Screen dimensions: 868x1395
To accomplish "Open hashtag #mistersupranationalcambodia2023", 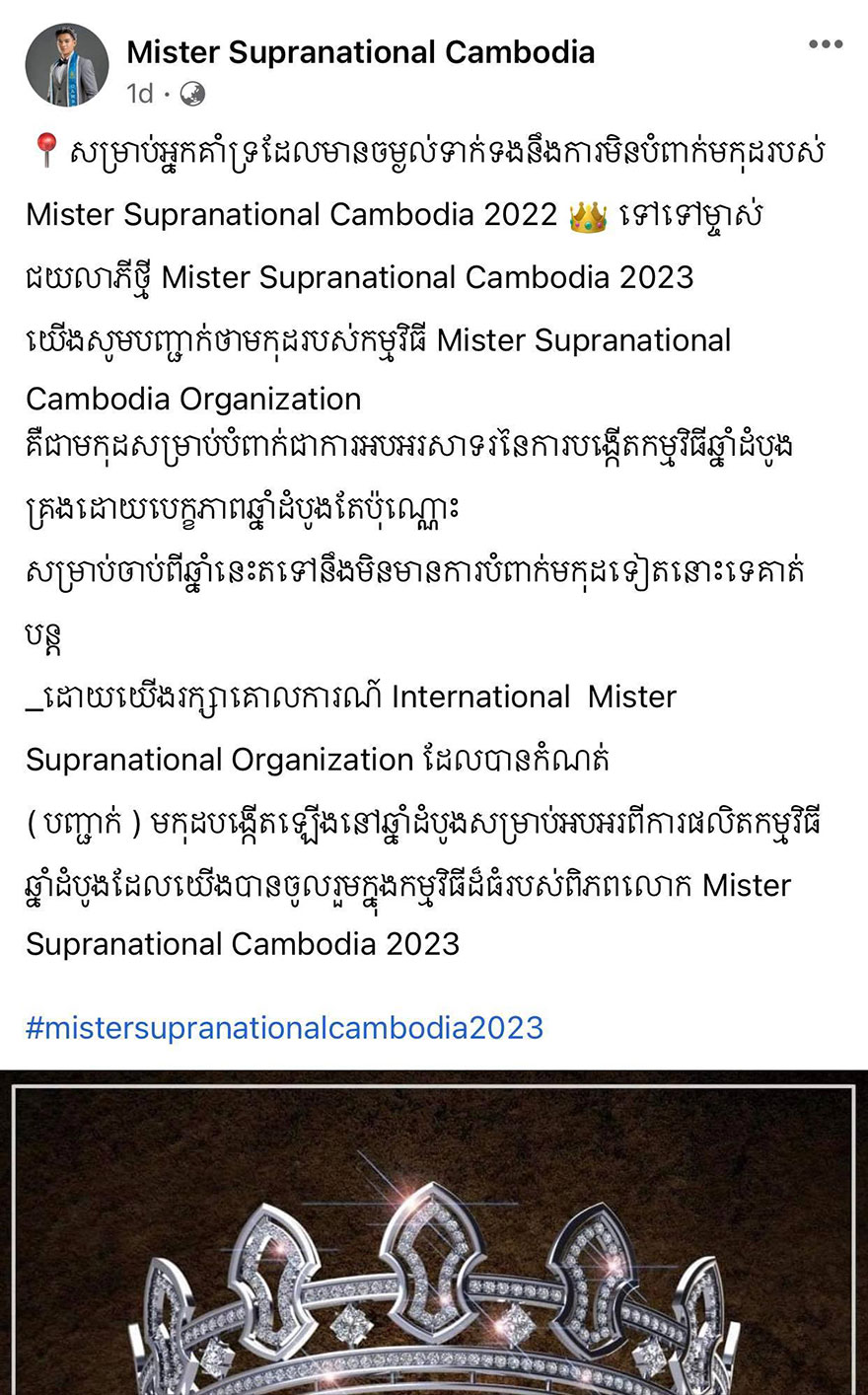I will 284,1028.
